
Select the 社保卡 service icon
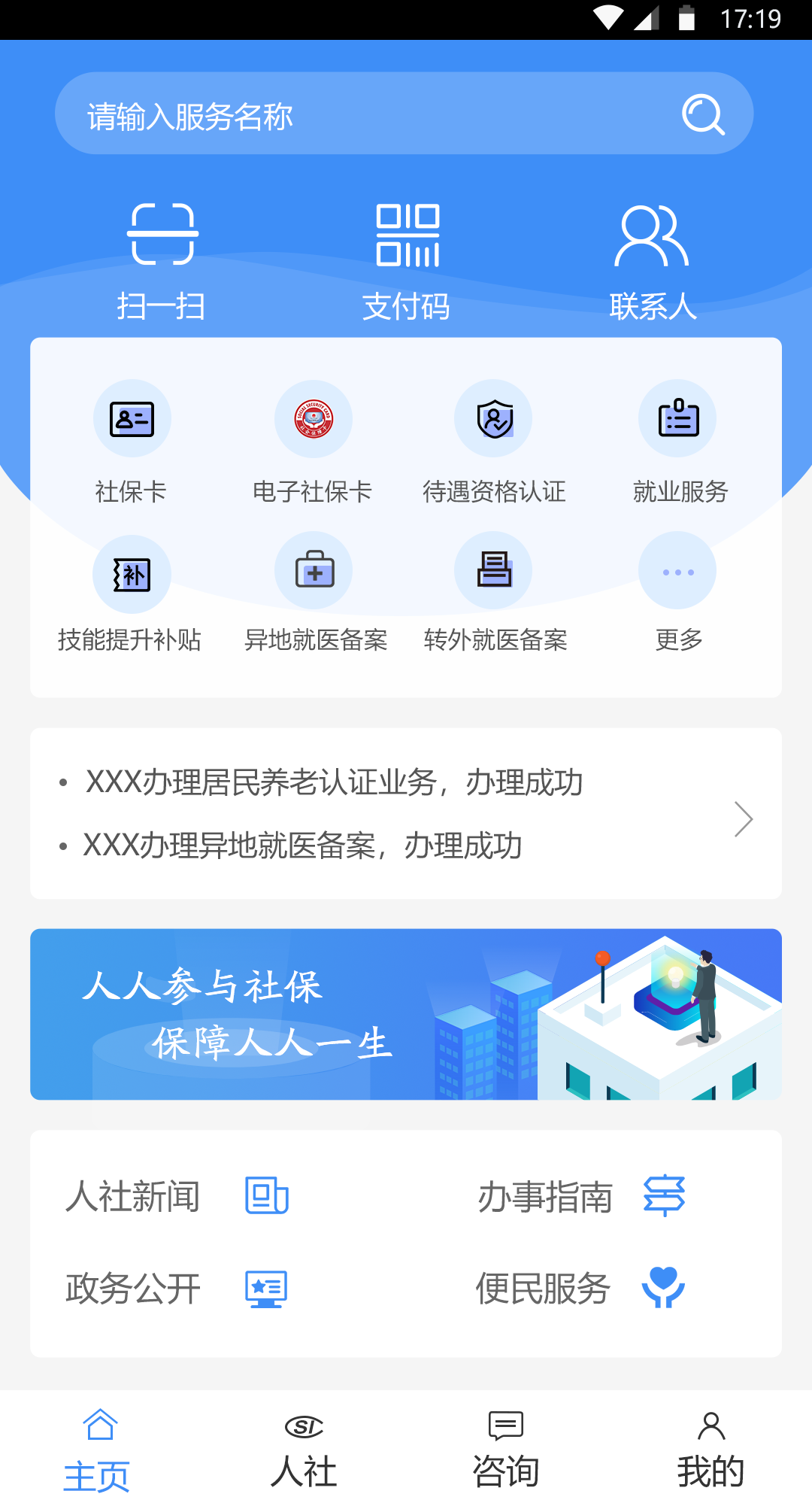pos(132,418)
